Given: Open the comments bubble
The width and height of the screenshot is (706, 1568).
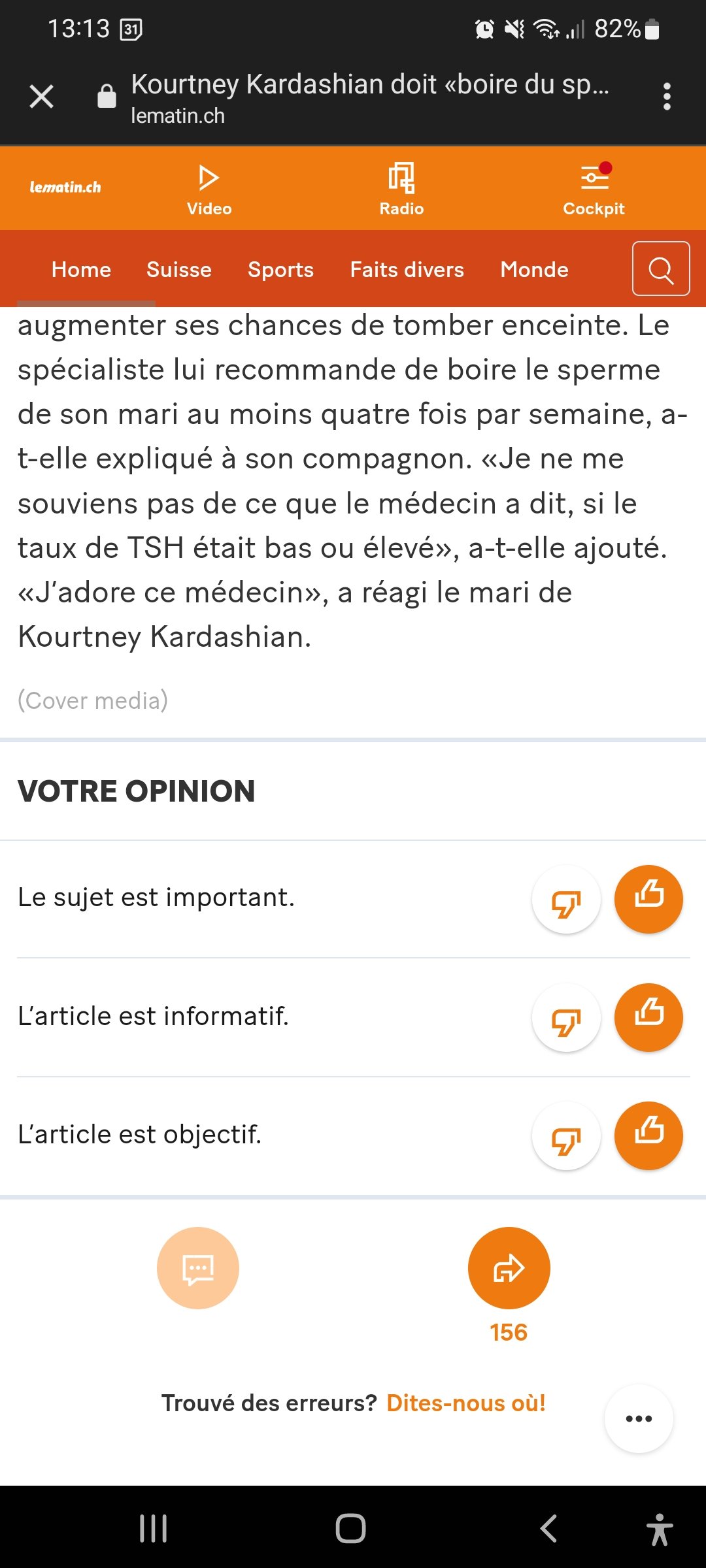Looking at the screenshot, I should [x=198, y=1268].
